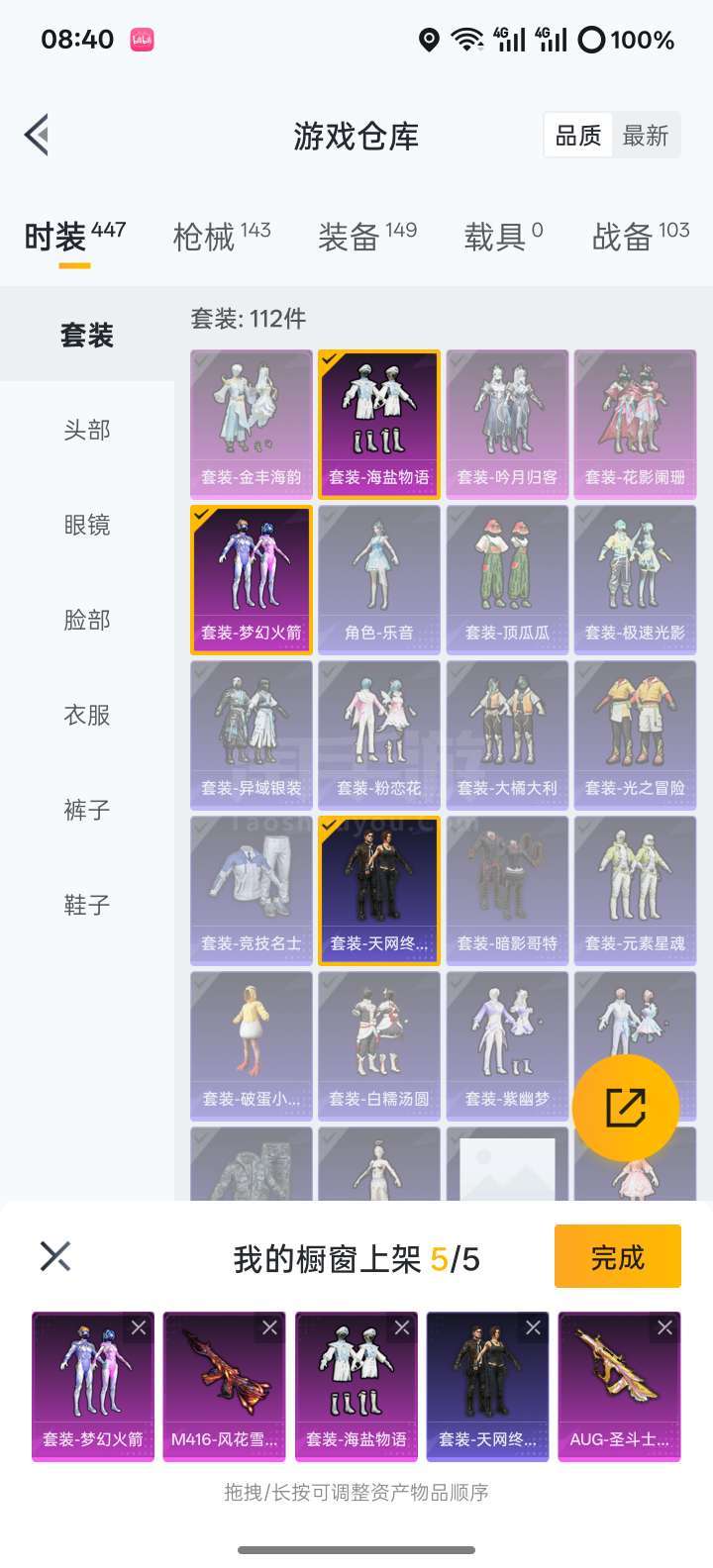The image size is (713, 1568).
Task: Select the 衣服 category
Action: click(87, 715)
